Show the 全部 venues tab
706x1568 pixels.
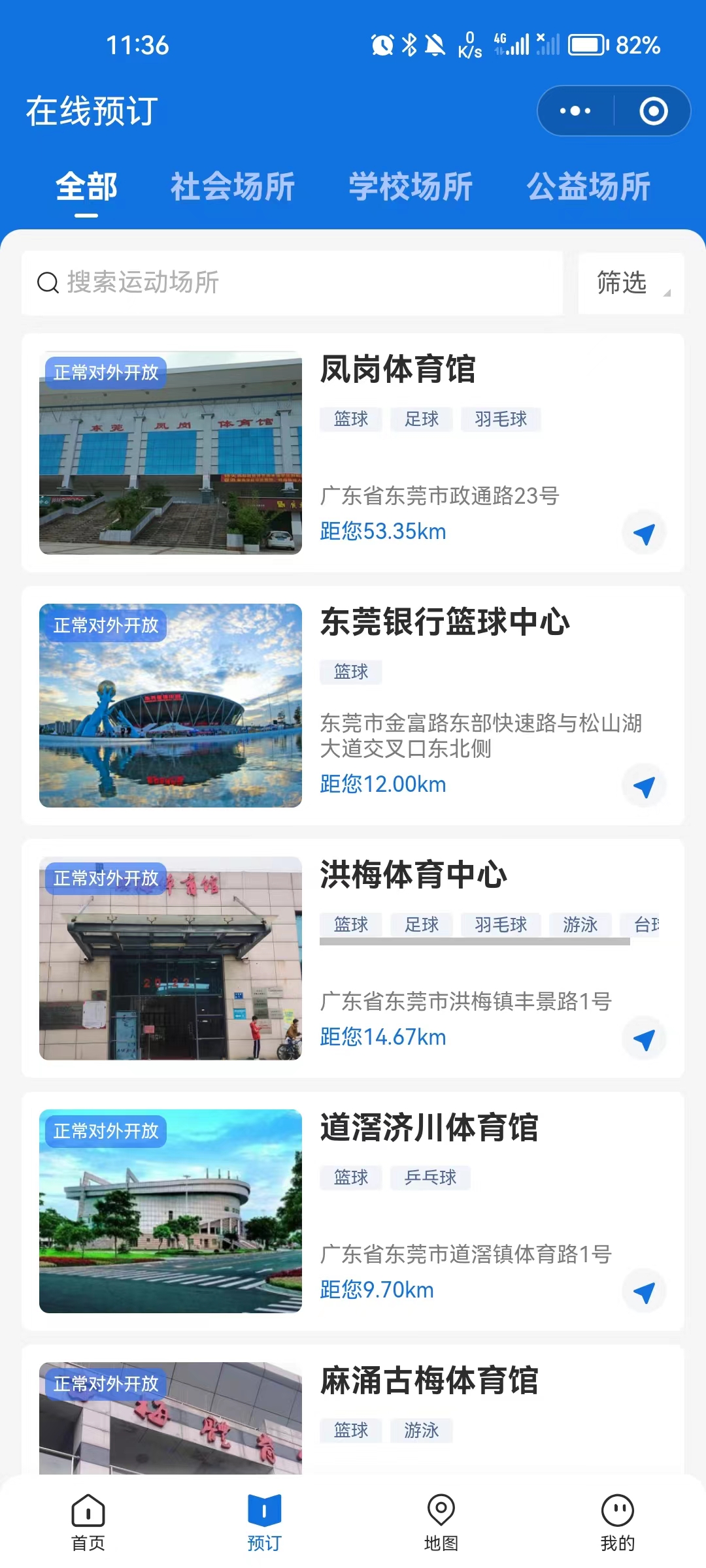pyautogui.click(x=86, y=187)
